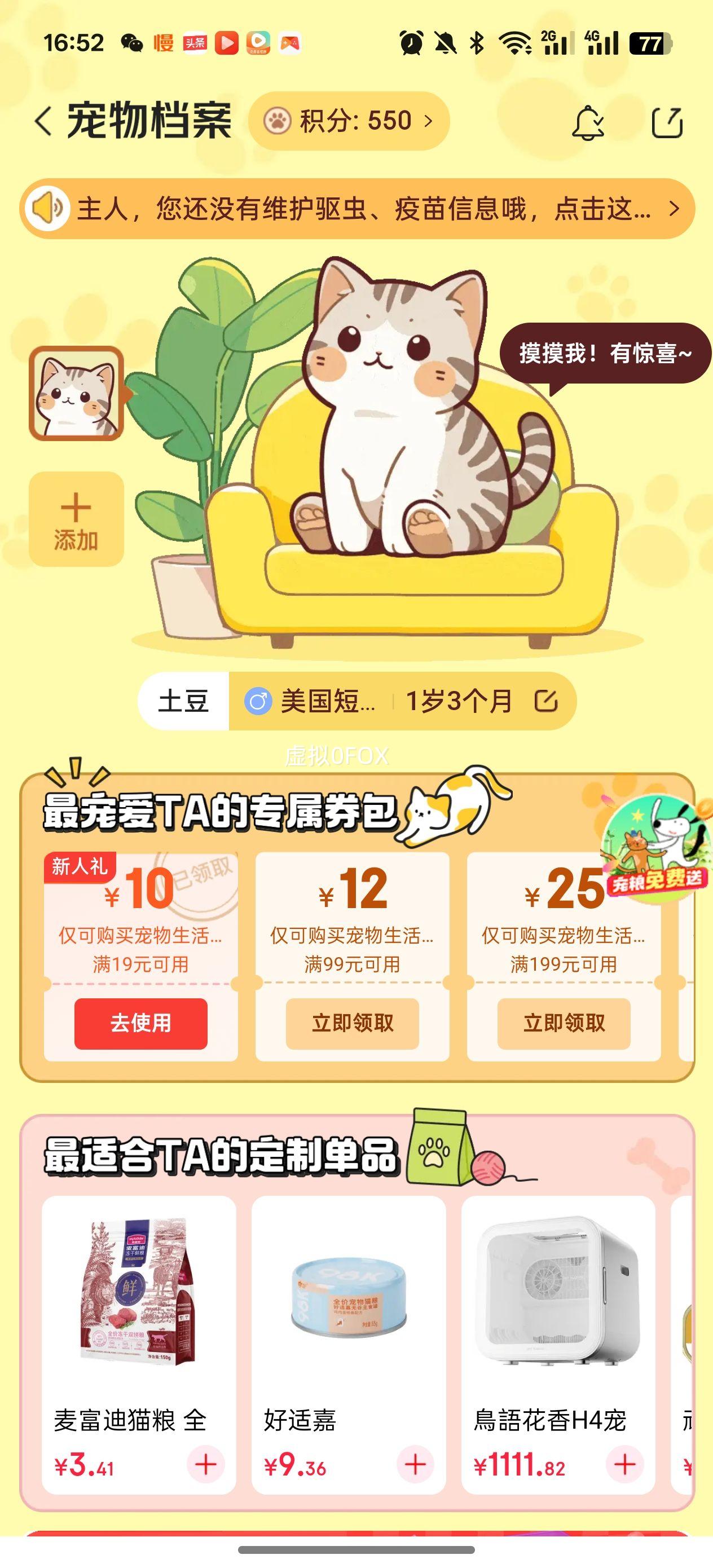
Task: Tap 添加 to add a pet
Action: (x=76, y=519)
